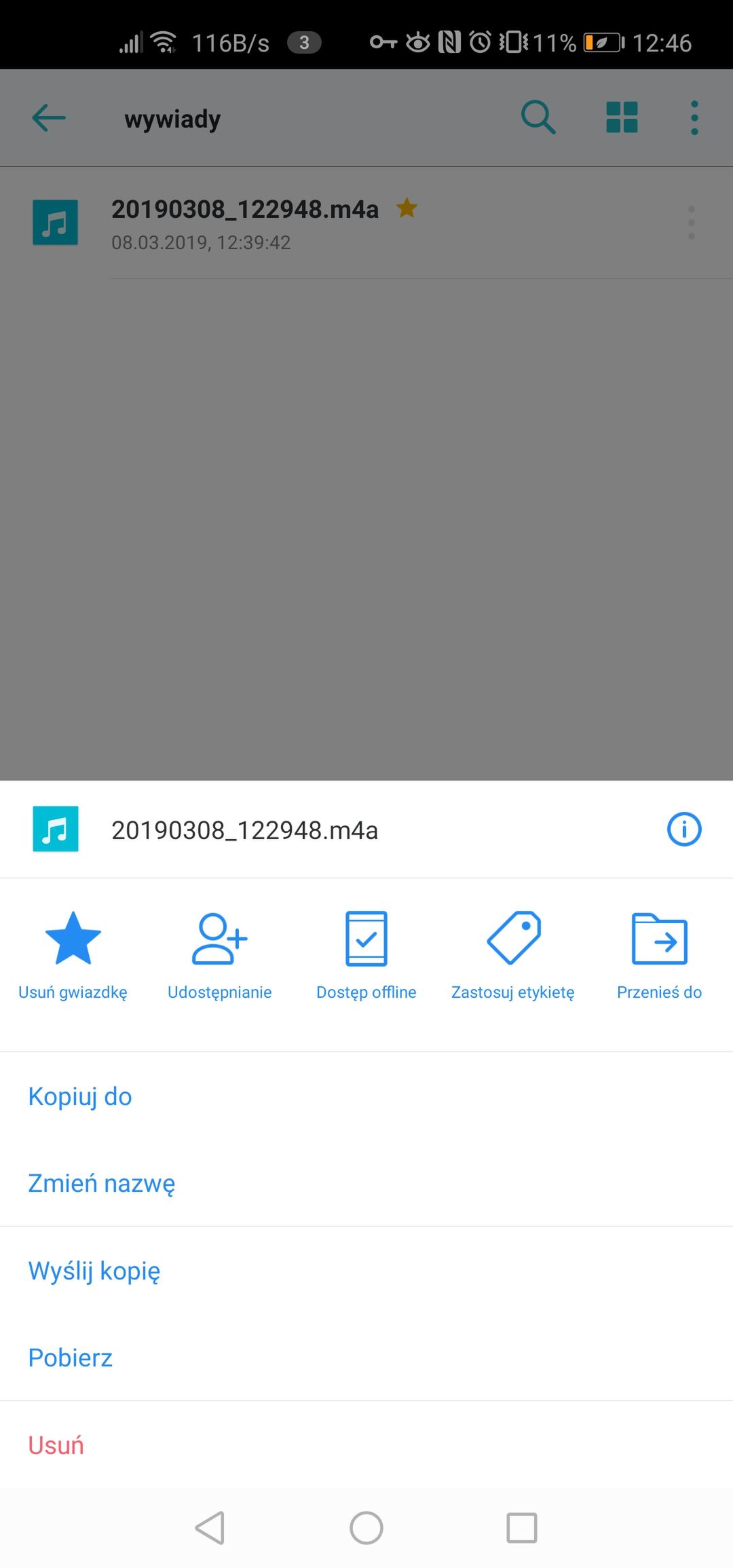Tap Wyślij kopię
Image resolution: width=733 pixels, height=1568 pixels.
pos(366,1270)
